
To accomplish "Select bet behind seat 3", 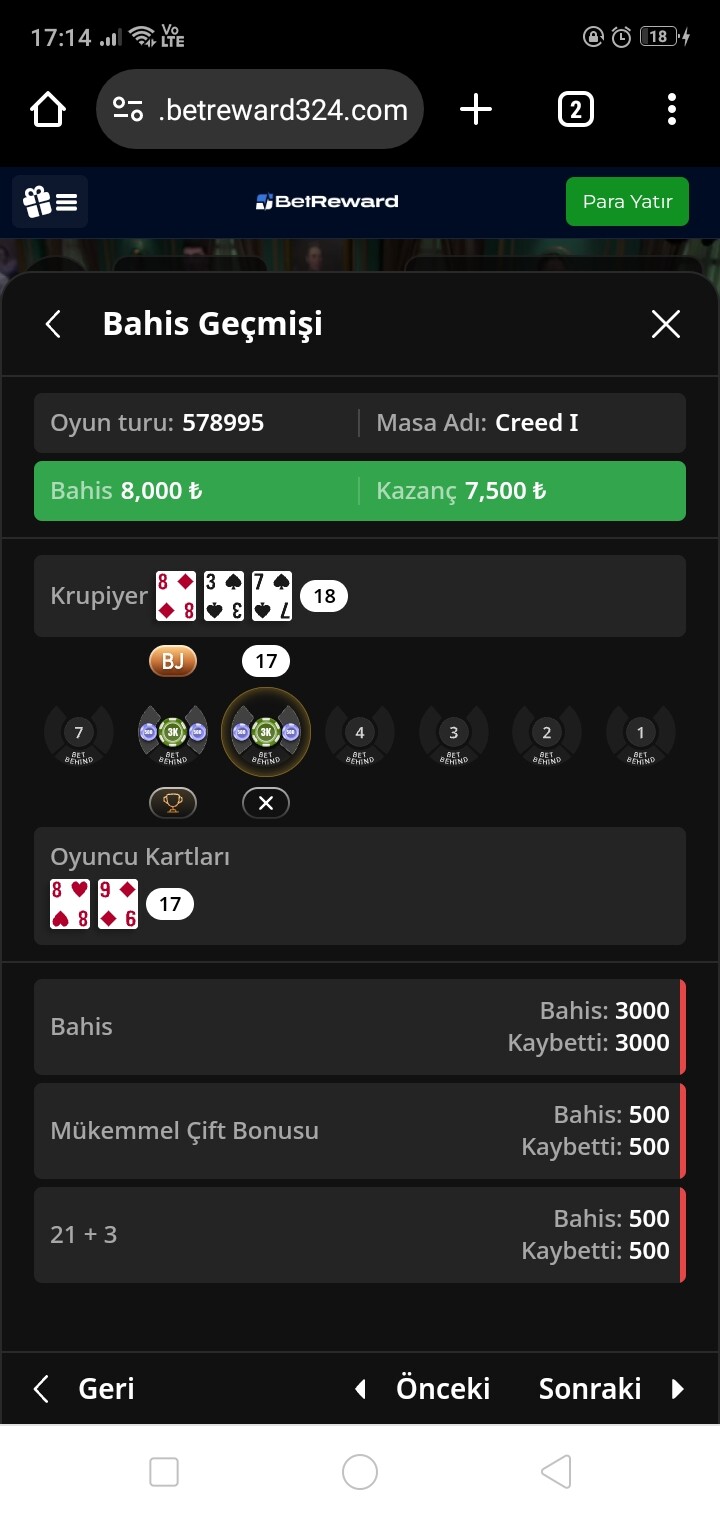I will click(453, 736).
